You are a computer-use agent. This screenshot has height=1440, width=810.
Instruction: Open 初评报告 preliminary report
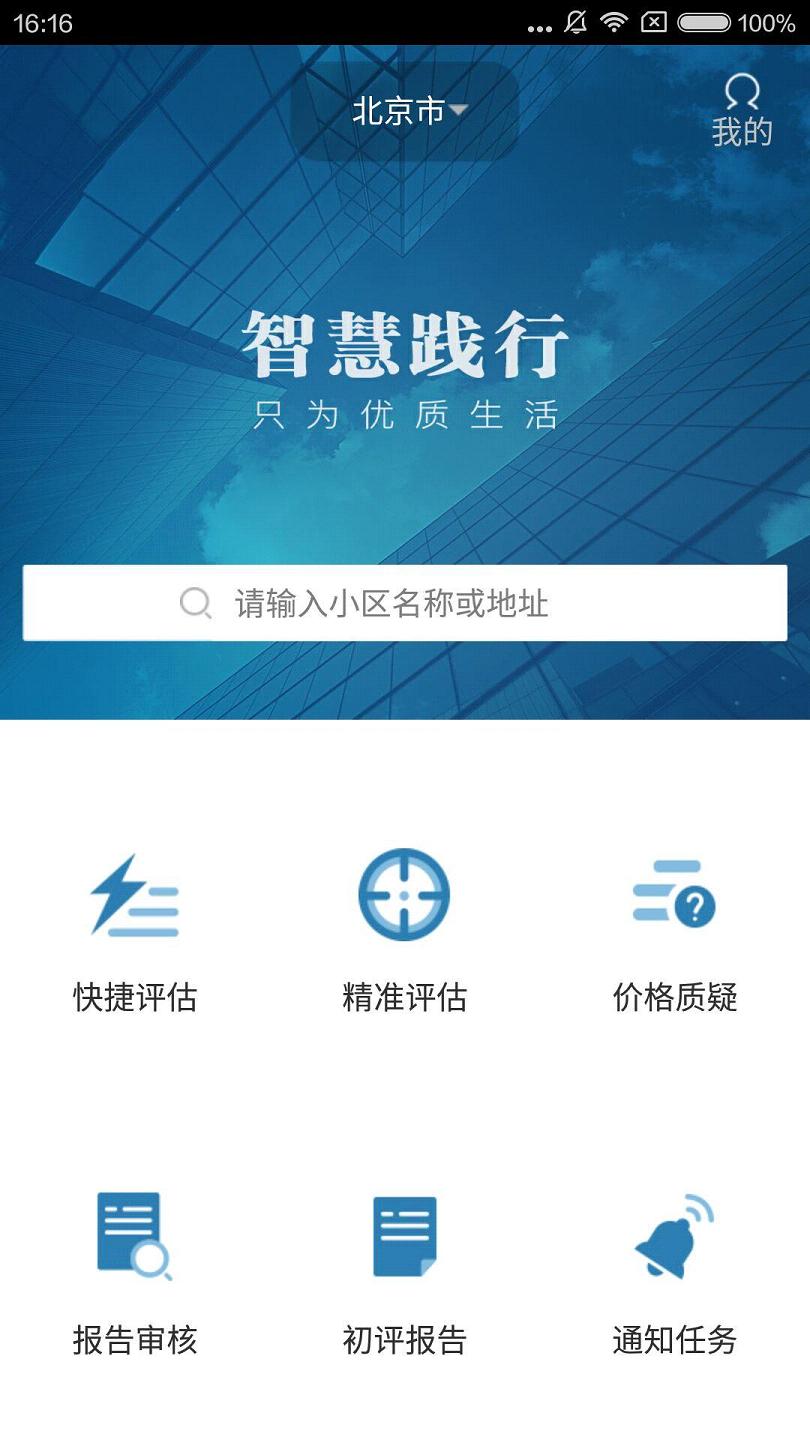pyautogui.click(x=405, y=1270)
